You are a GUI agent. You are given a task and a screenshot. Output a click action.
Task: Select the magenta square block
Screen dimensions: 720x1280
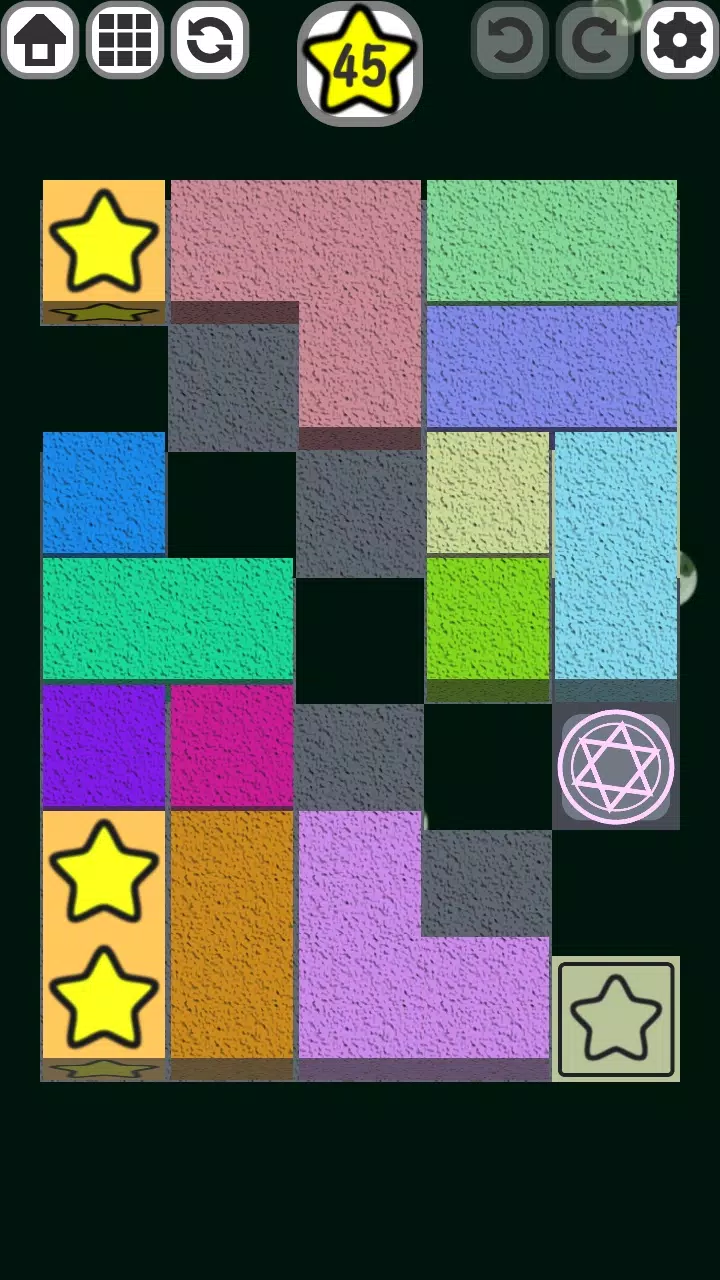231,745
